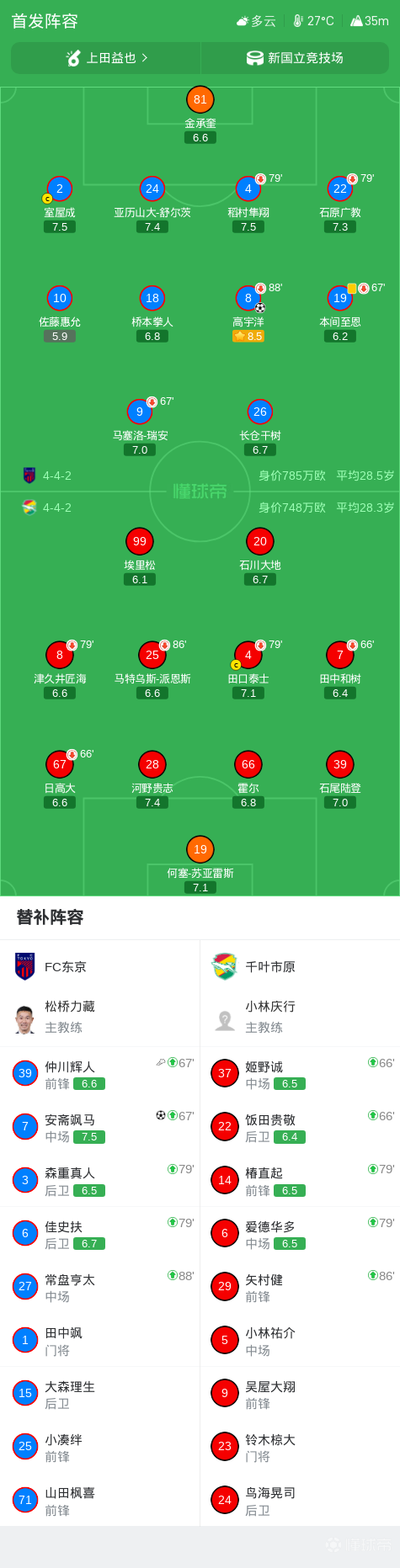This screenshot has width=400, height=1568.
Task: View coach 小林庆行 profile
Action: [x=300, y=1017]
